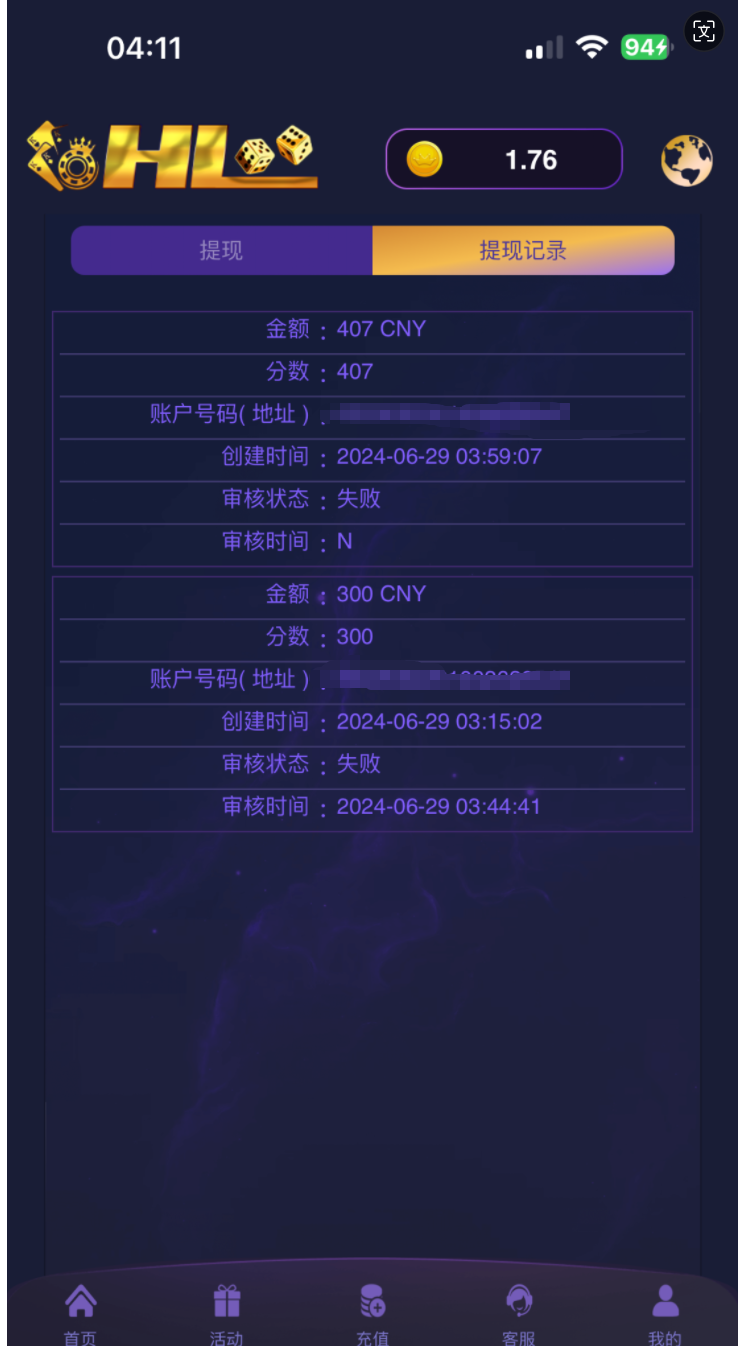
Task: Switch to the 提现 tab
Action: tap(221, 250)
